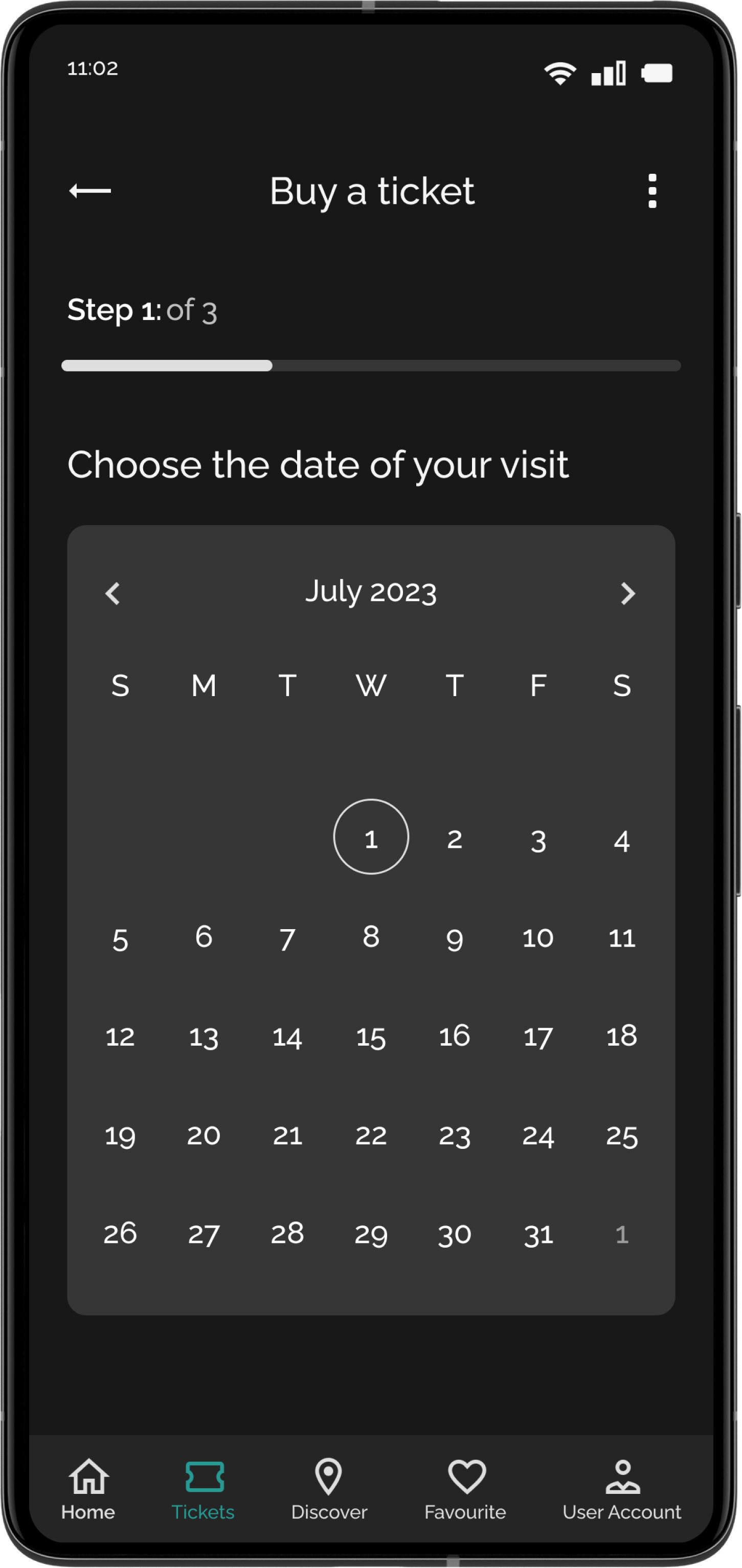Switch to the Discover tab
The width and height of the screenshot is (742, 1568).
tap(329, 1488)
